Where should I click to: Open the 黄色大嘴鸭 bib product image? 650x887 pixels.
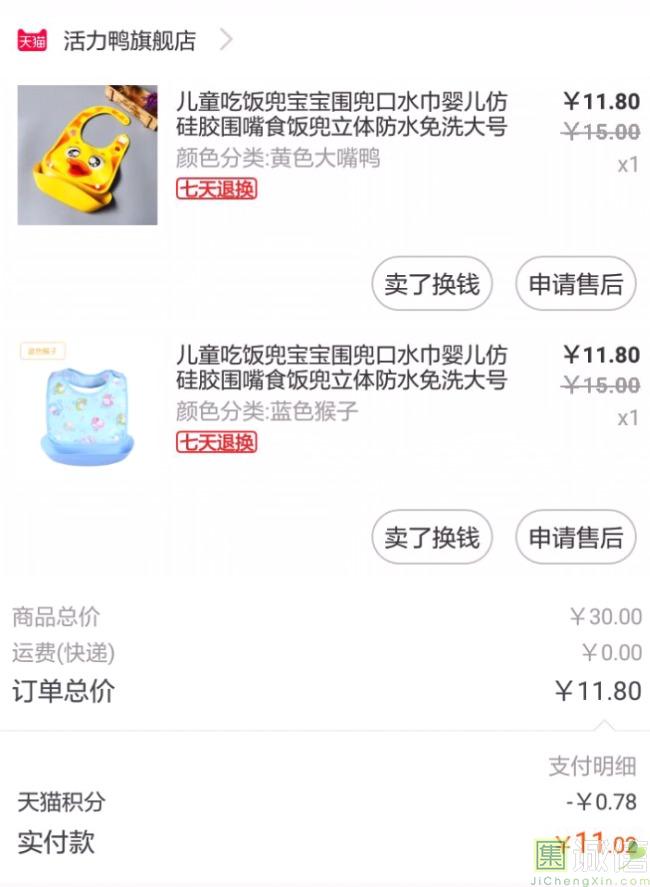click(87, 155)
